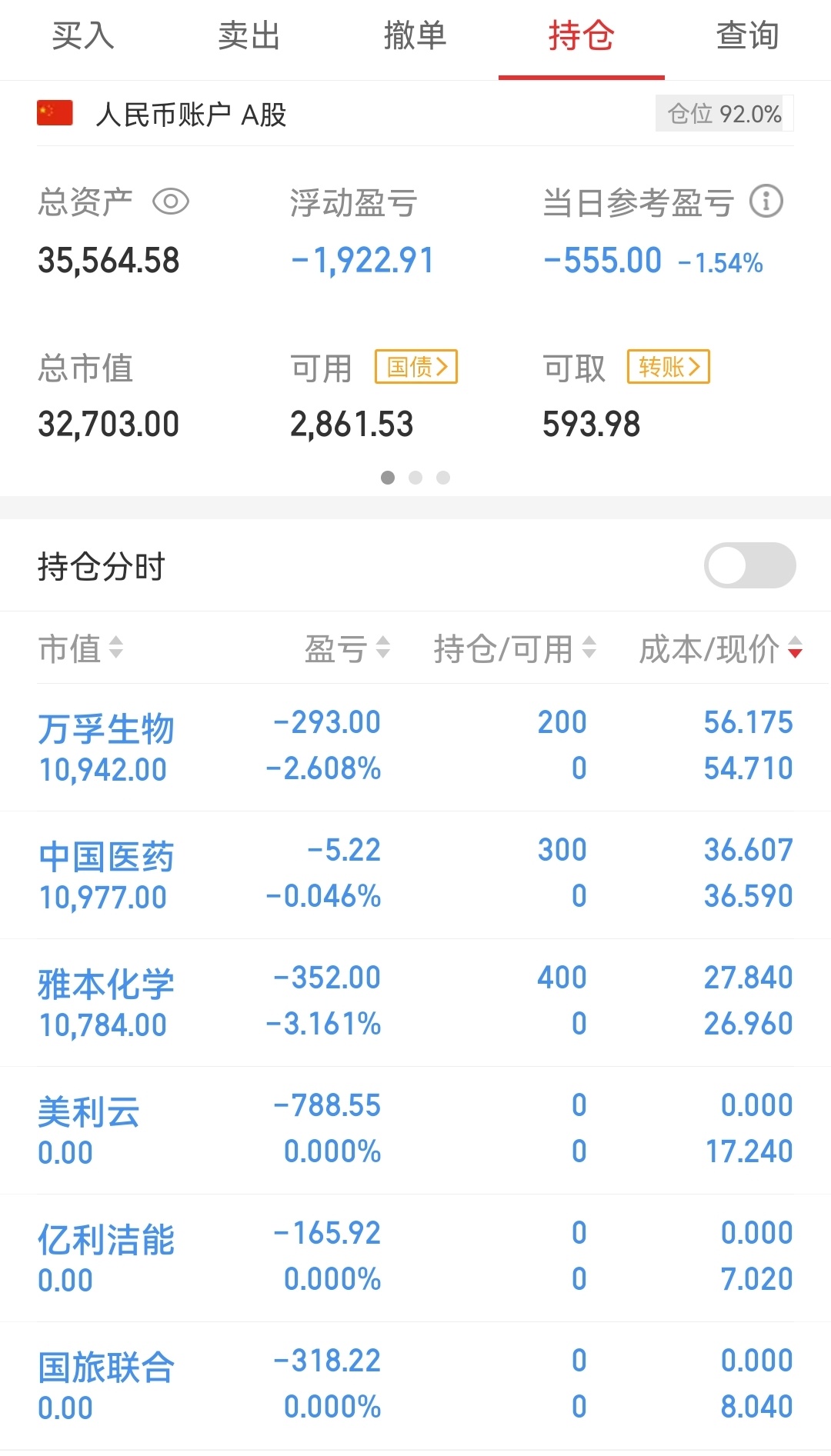Open the 雅本化学 holding
Viewport: 831px width, 1456px height.
[x=415, y=1002]
